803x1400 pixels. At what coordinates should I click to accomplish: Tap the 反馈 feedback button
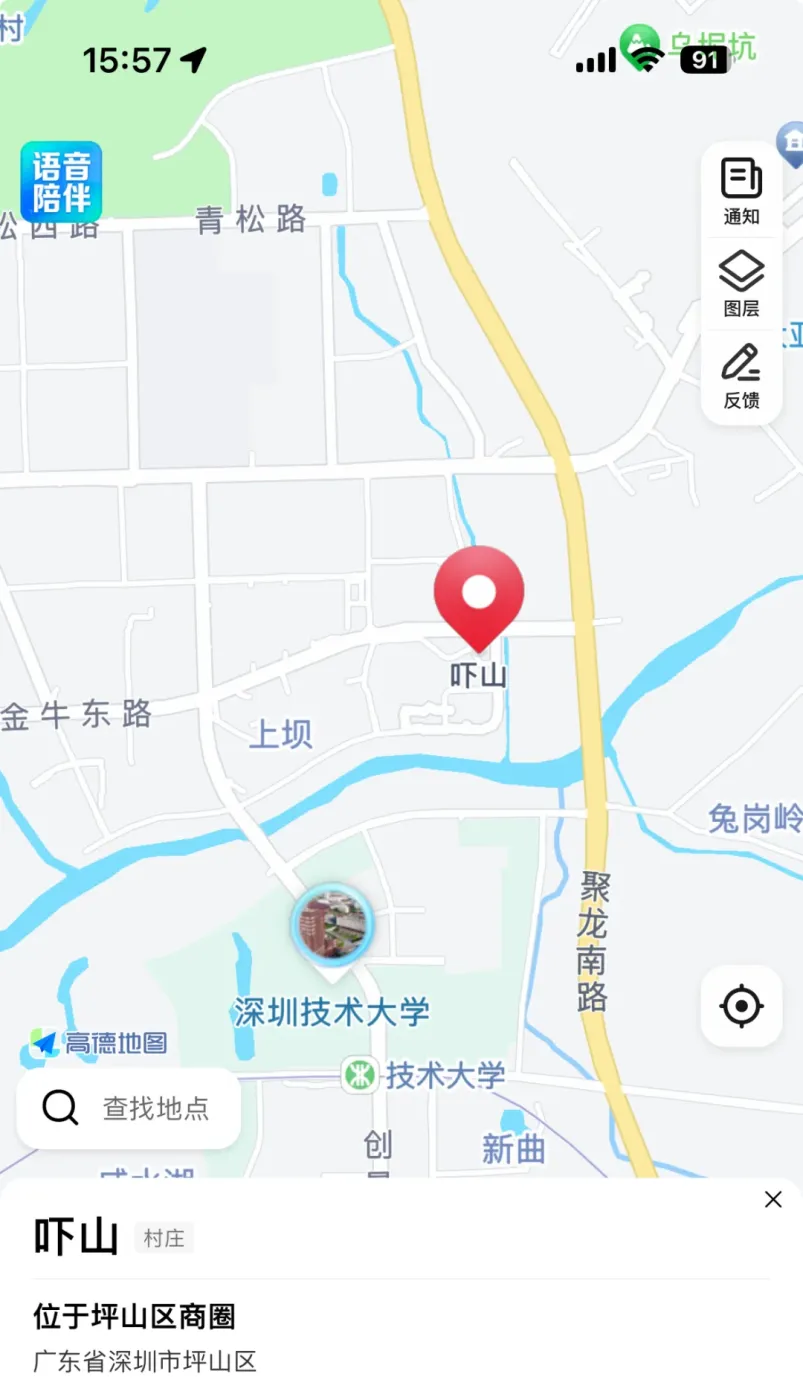tap(741, 376)
